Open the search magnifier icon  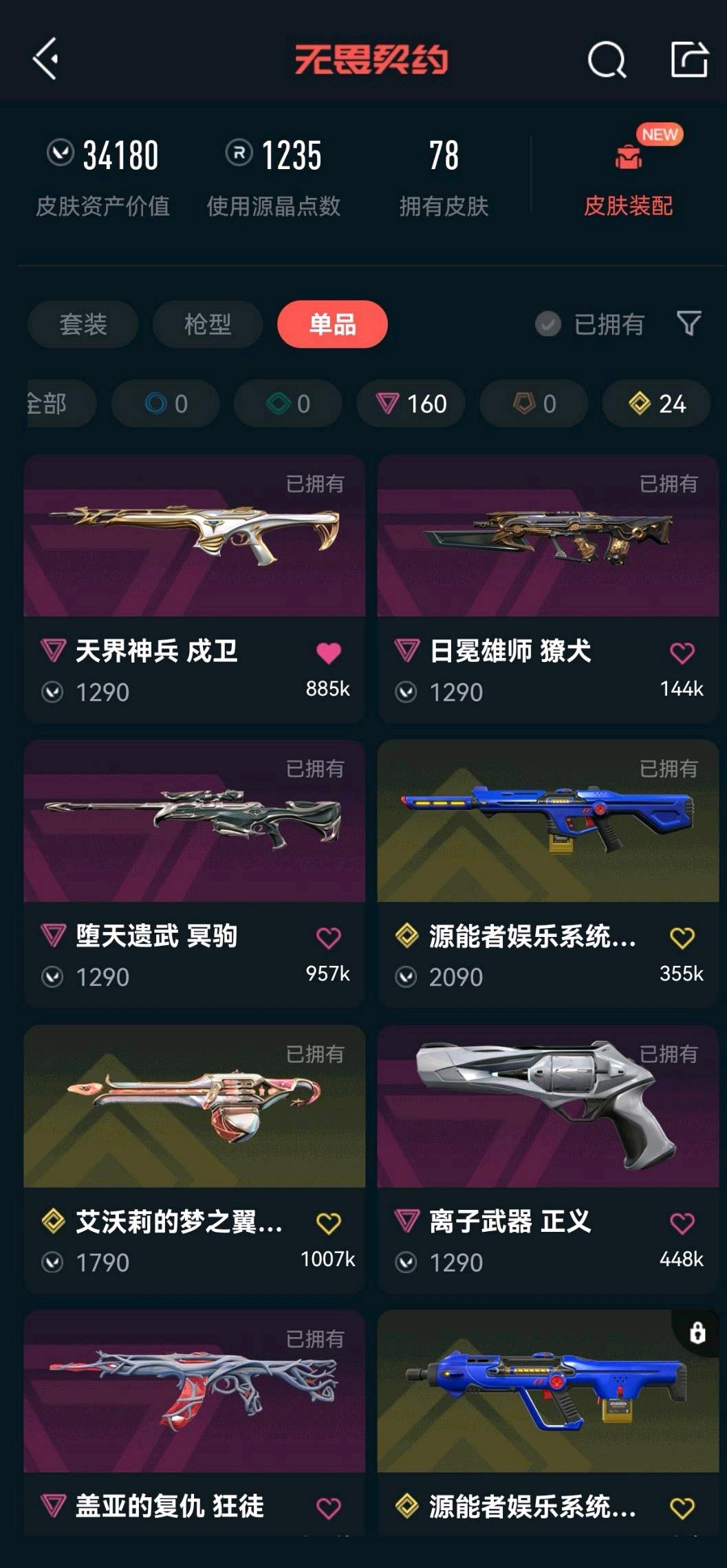click(607, 60)
